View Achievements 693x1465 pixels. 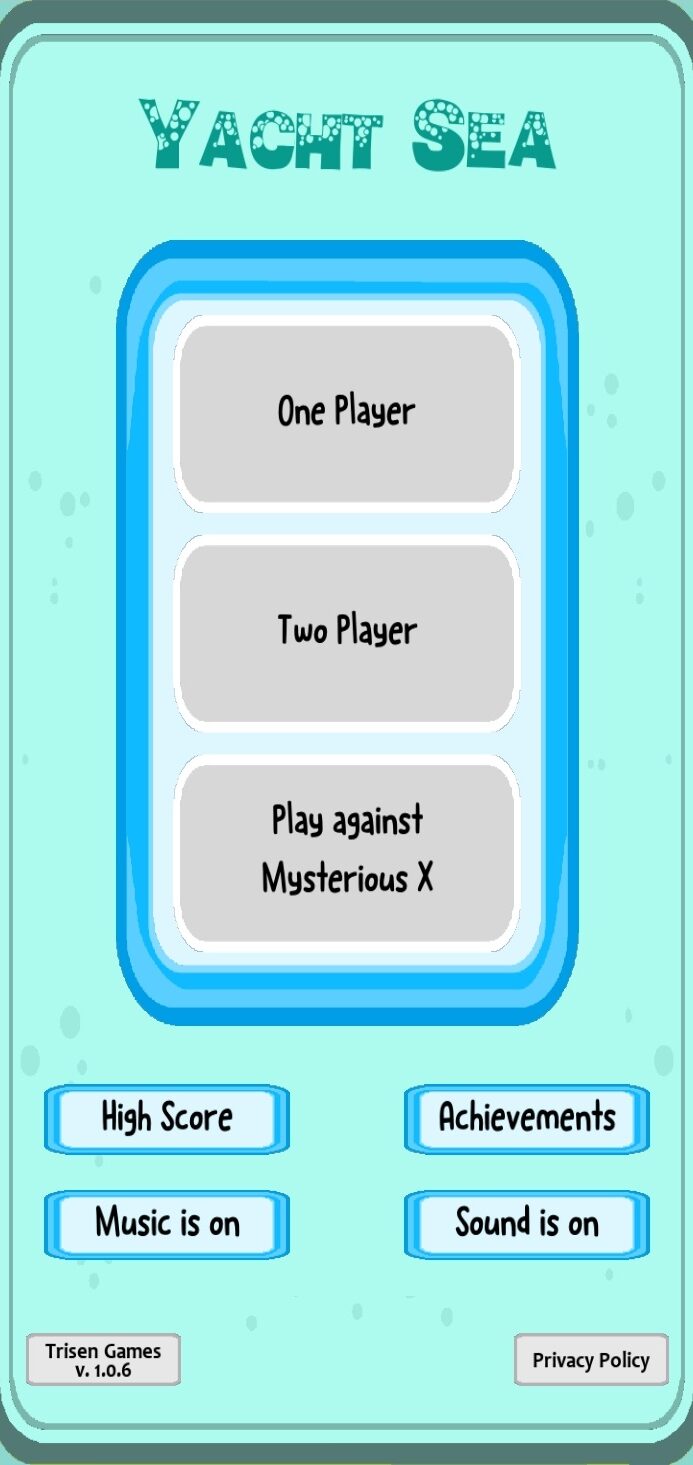pyautogui.click(x=527, y=1118)
